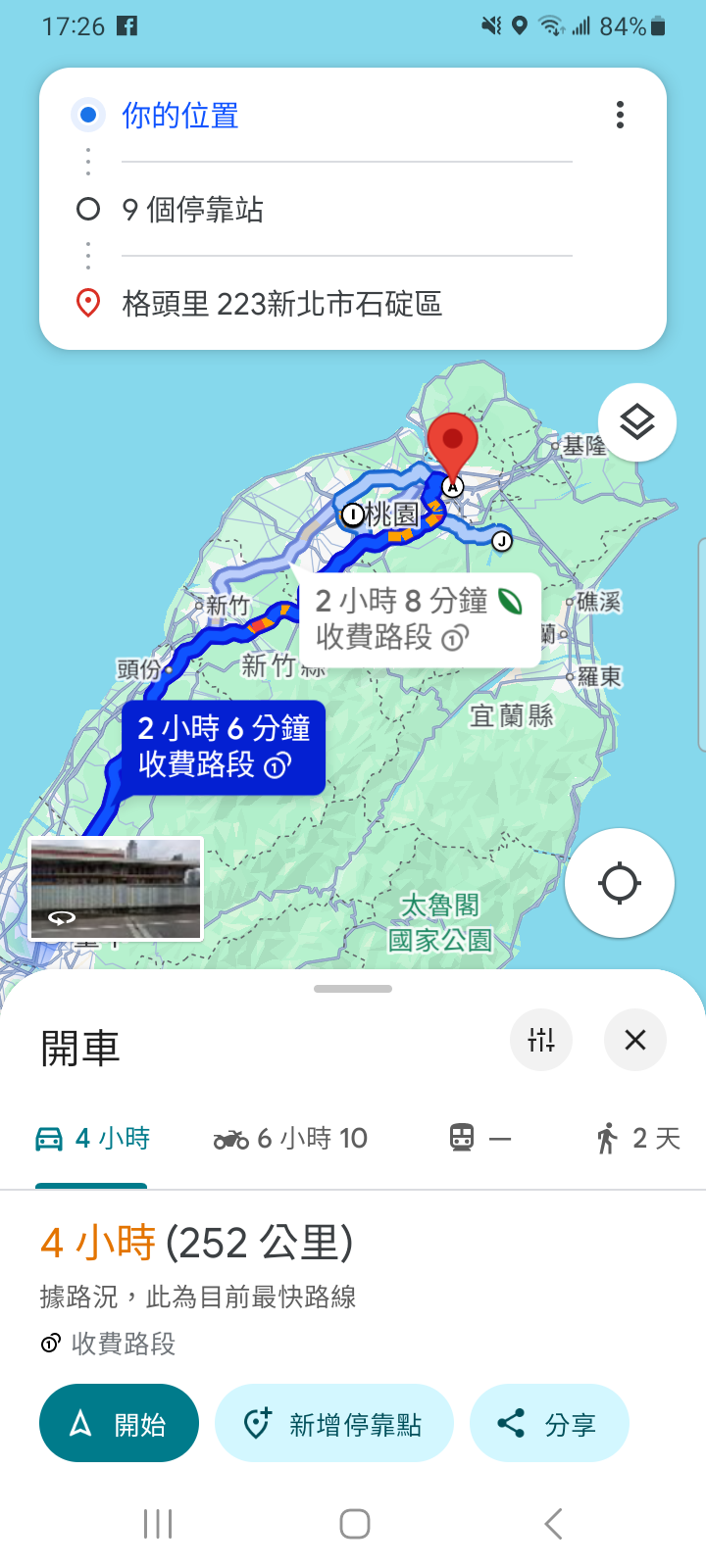
Task: Edit the starting point 你的位置
Action: click(180, 116)
